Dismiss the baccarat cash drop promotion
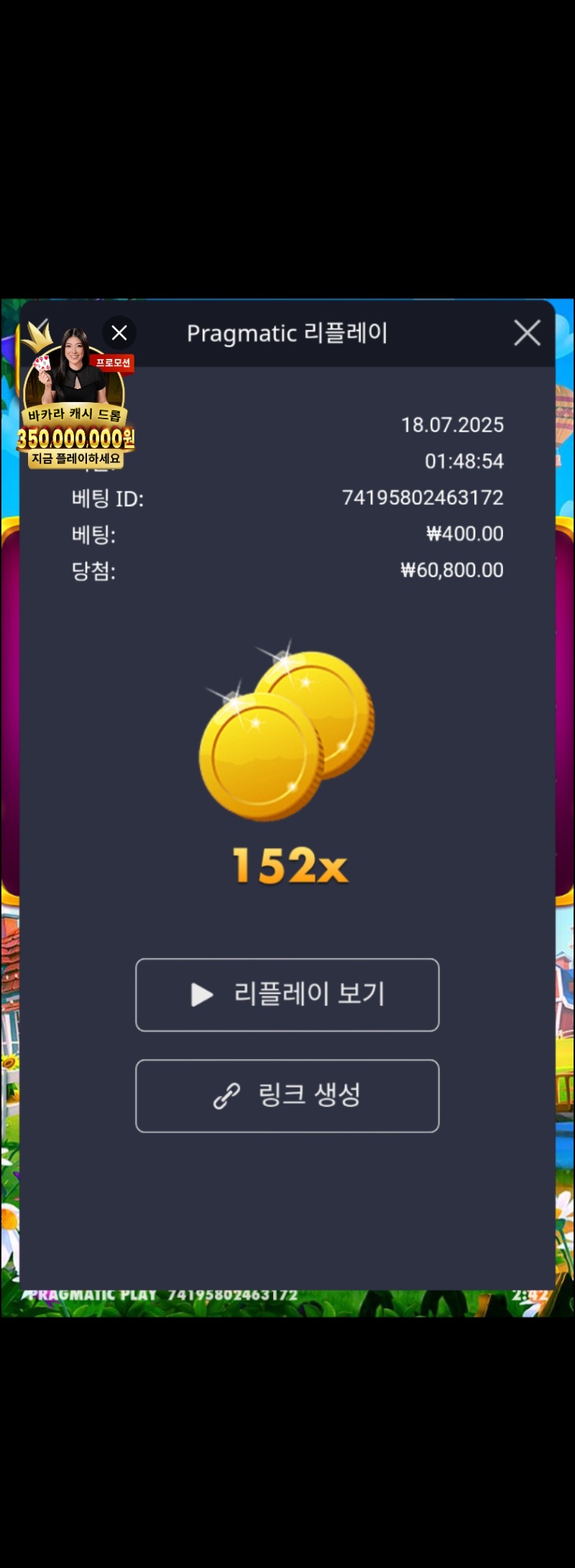The image size is (575, 1568). pyautogui.click(x=119, y=333)
